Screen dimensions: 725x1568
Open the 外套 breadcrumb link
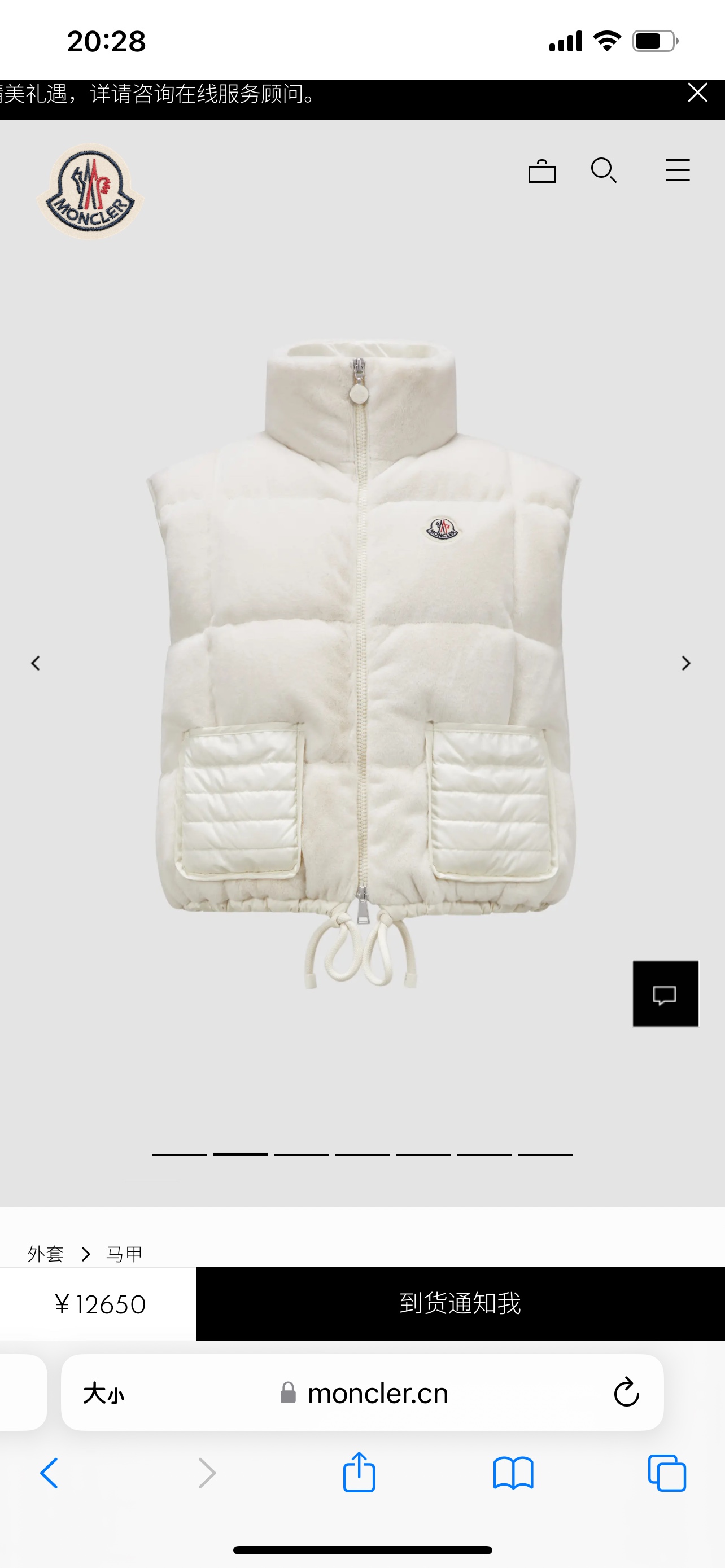pyautogui.click(x=46, y=1253)
